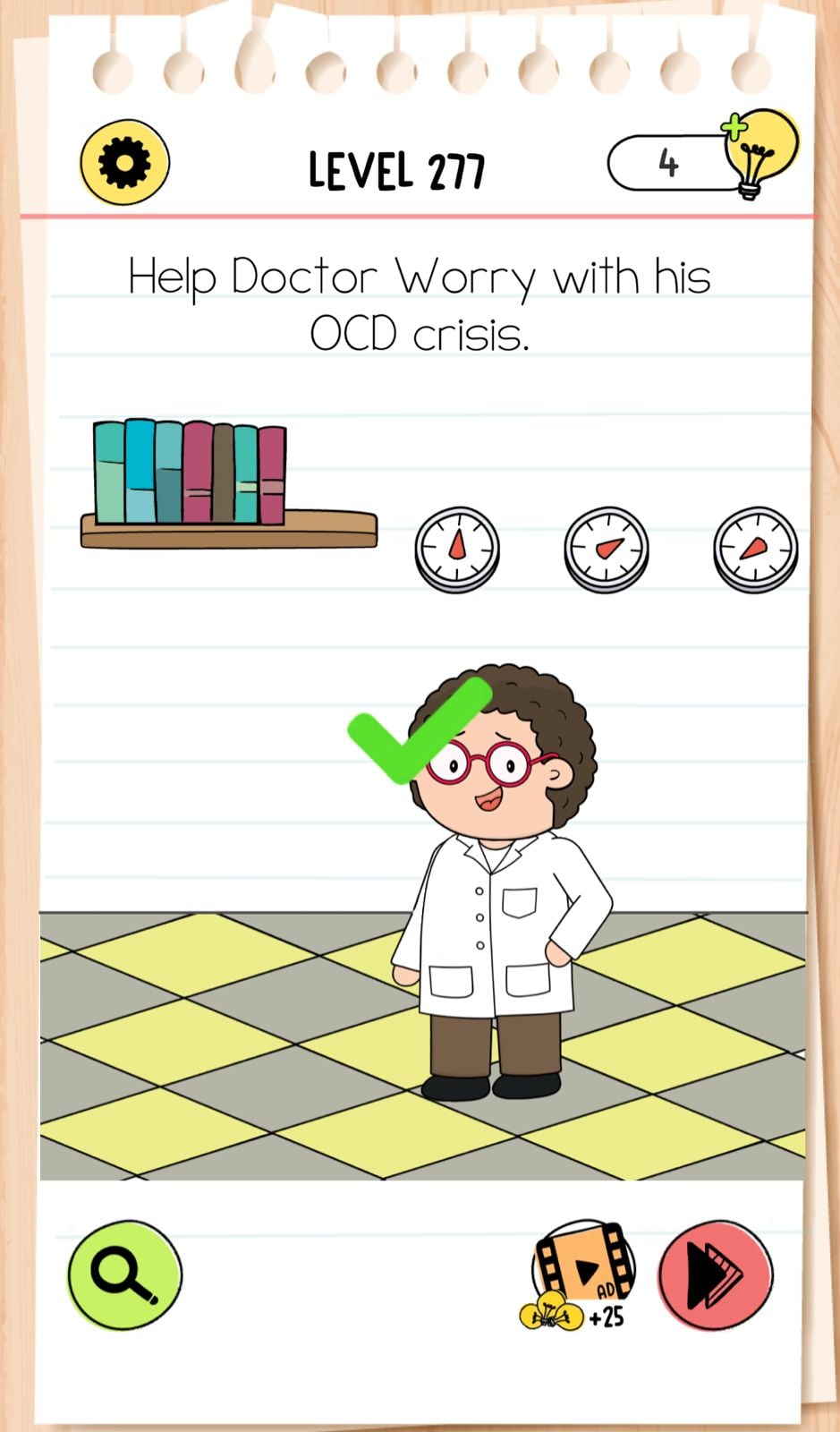Watch ad video for +25 bulbs
This screenshot has width=840, height=1432.
pyautogui.click(x=582, y=1273)
